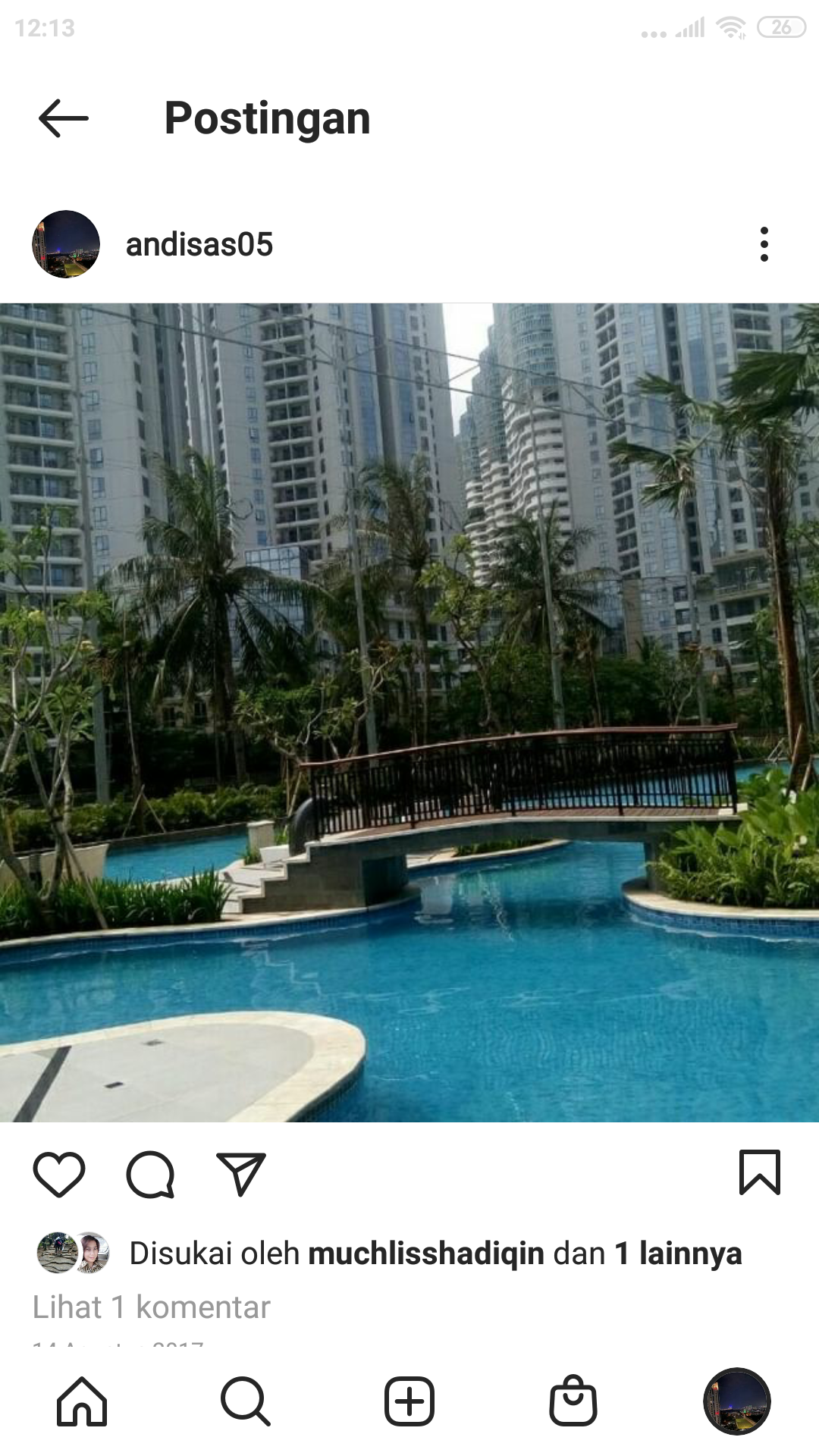Switch to the Search tab
The image size is (819, 1456).
pyautogui.click(x=246, y=1401)
